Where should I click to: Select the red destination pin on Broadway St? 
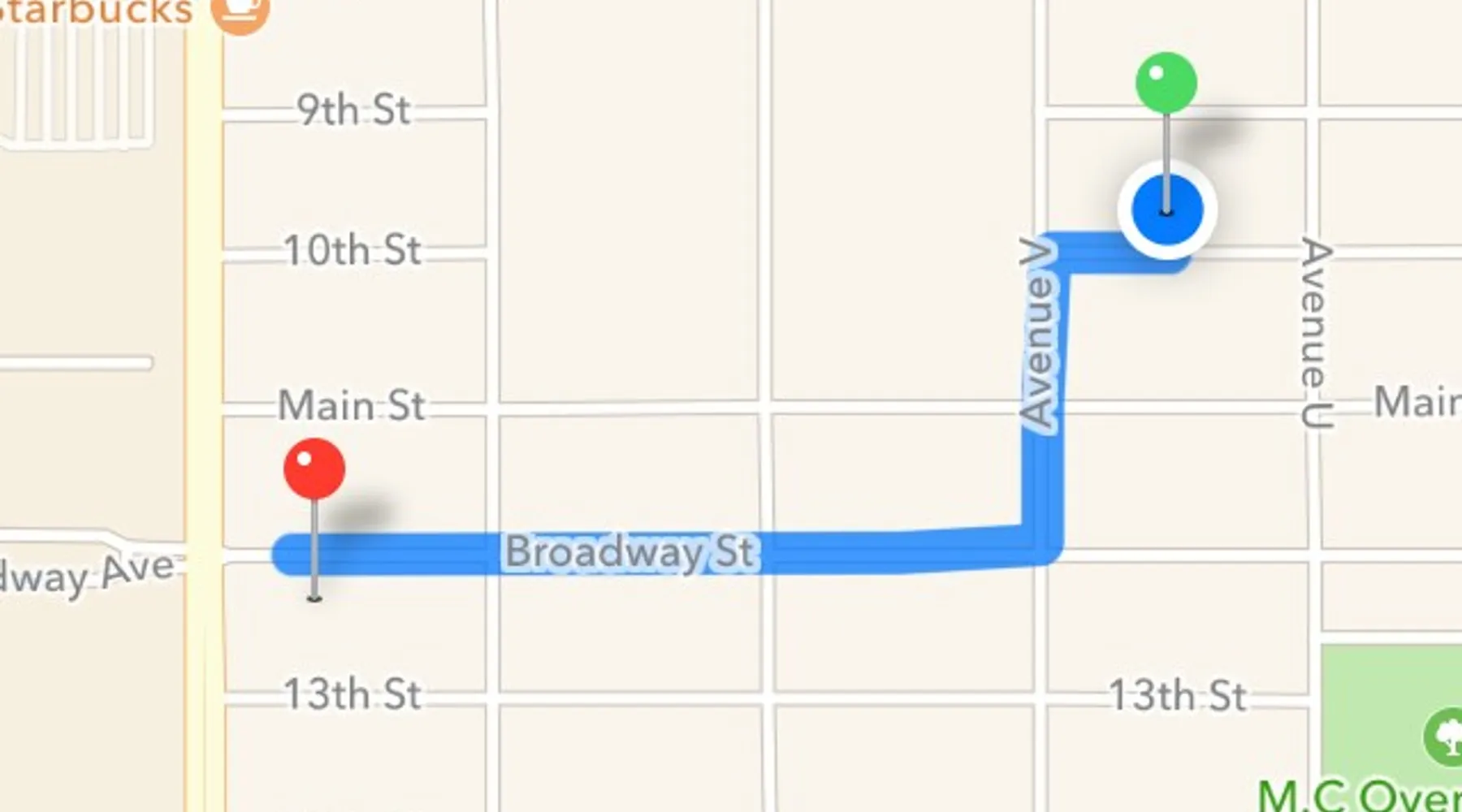[314, 469]
